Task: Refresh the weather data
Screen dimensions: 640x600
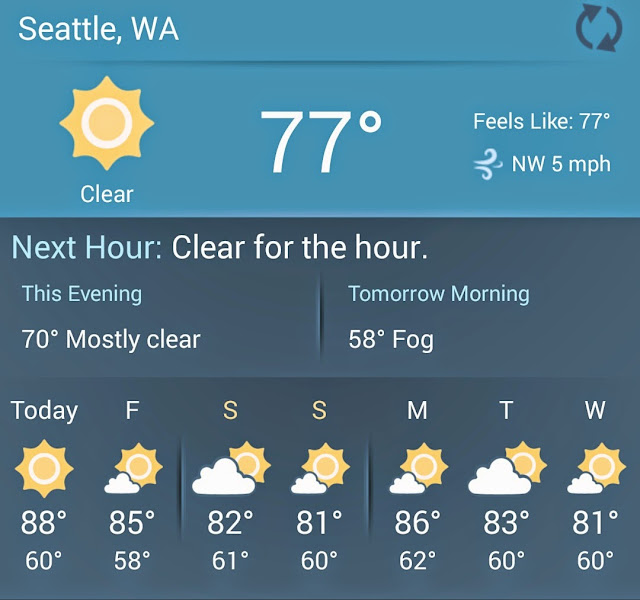Action: [598, 29]
